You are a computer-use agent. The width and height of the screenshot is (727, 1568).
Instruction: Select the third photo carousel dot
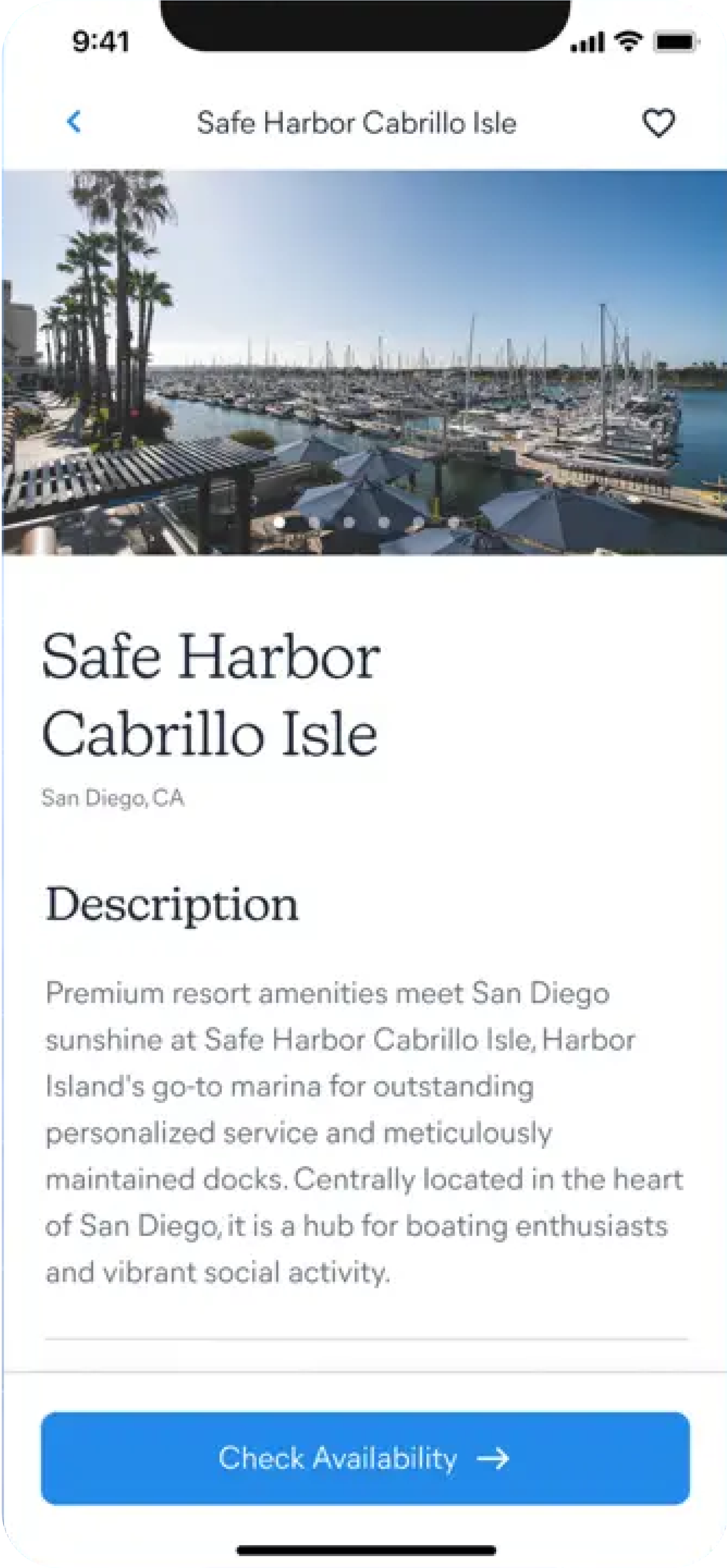click(350, 522)
